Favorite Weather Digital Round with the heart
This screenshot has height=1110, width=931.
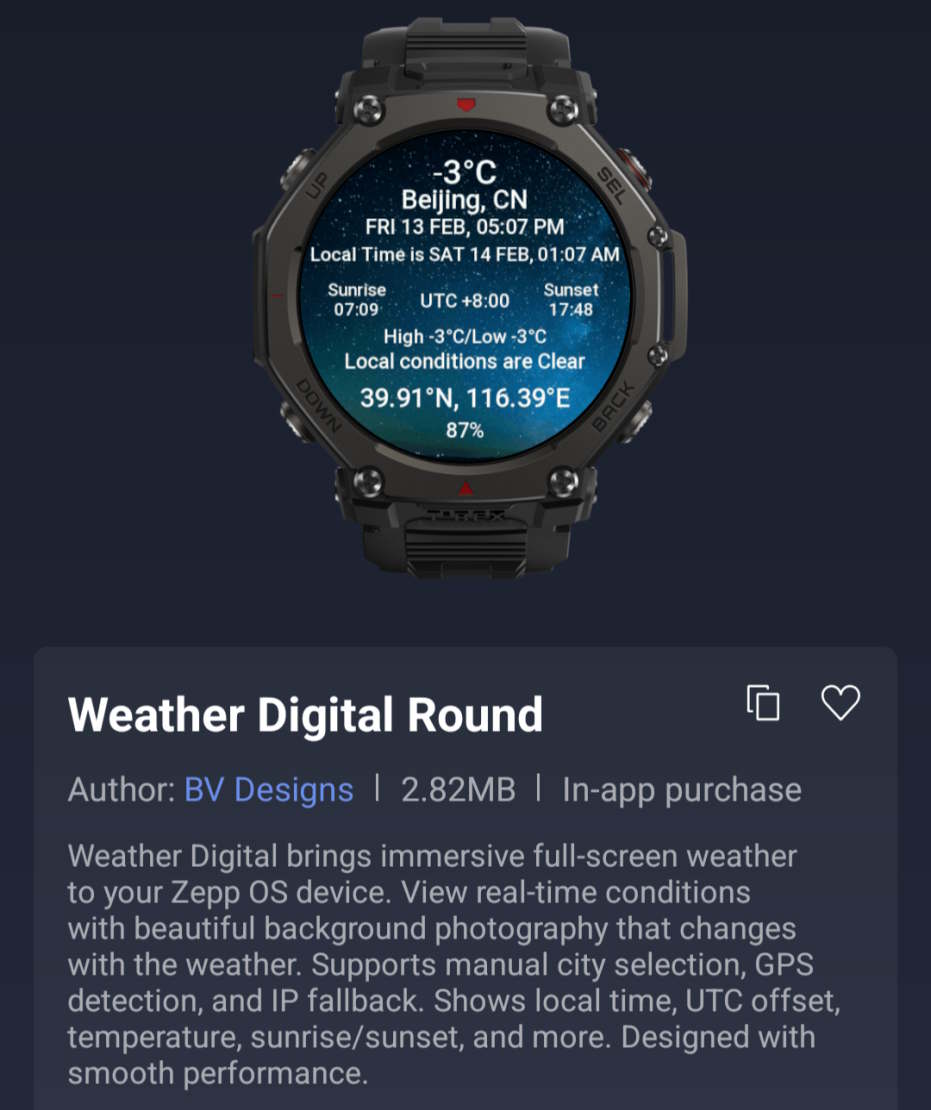[840, 702]
